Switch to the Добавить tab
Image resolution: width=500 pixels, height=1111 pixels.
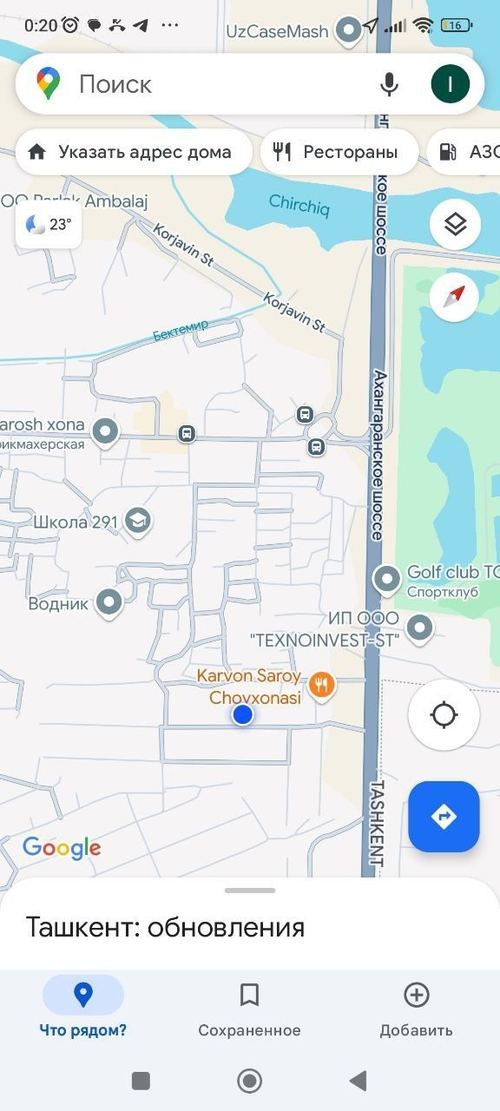[416, 1008]
